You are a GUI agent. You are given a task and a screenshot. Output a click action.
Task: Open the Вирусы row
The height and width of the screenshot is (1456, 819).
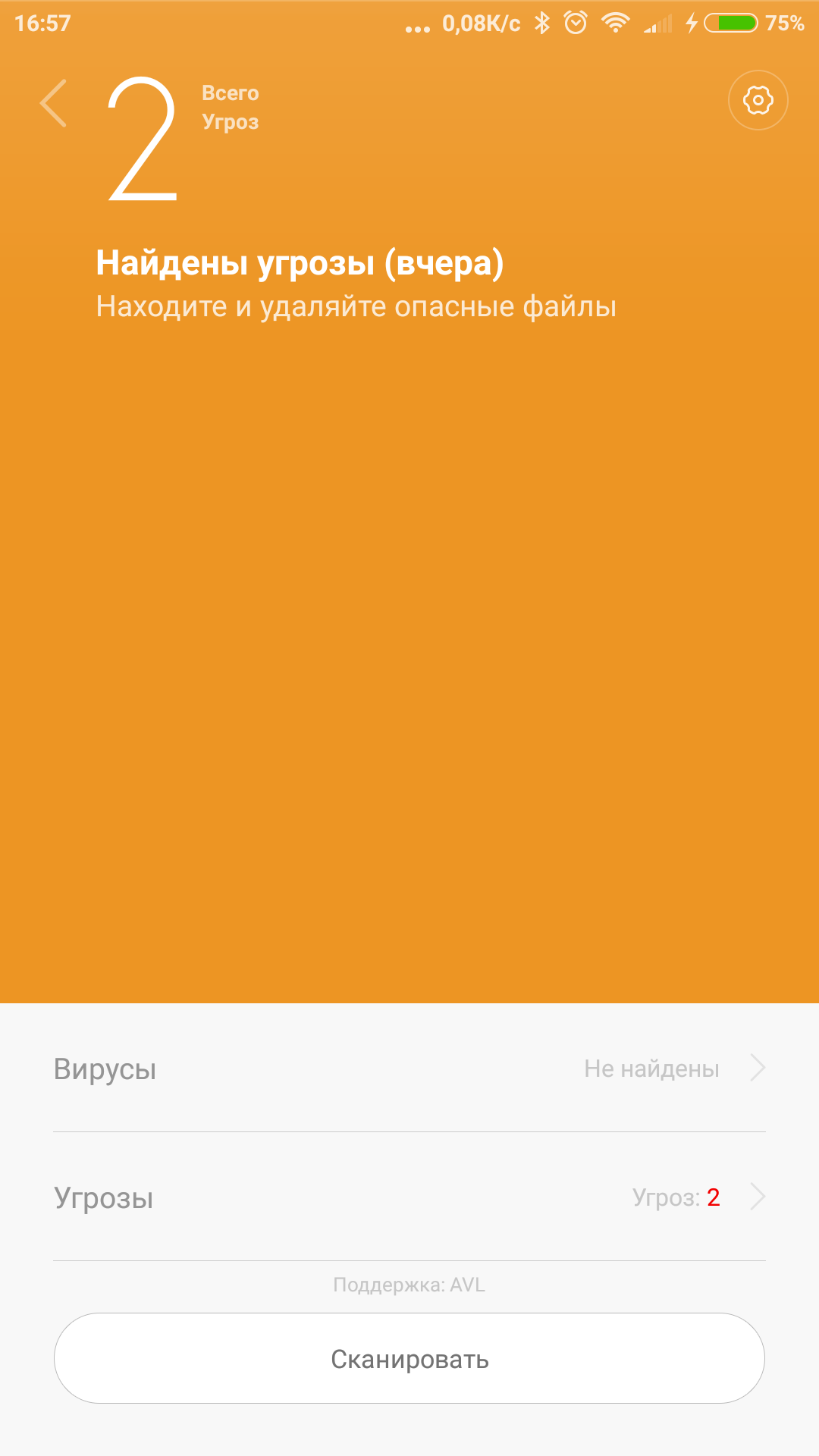point(409,1068)
